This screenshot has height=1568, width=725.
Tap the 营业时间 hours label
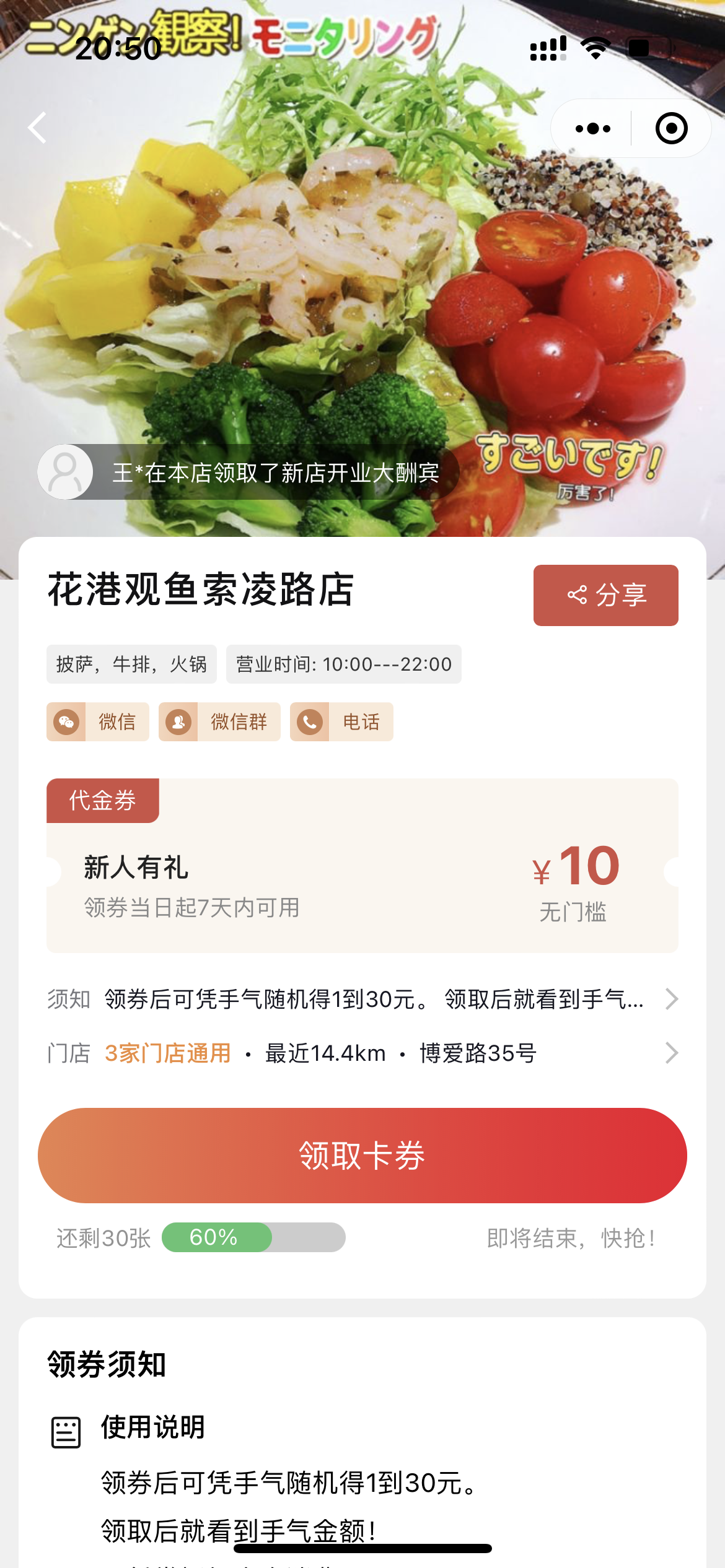point(343,664)
